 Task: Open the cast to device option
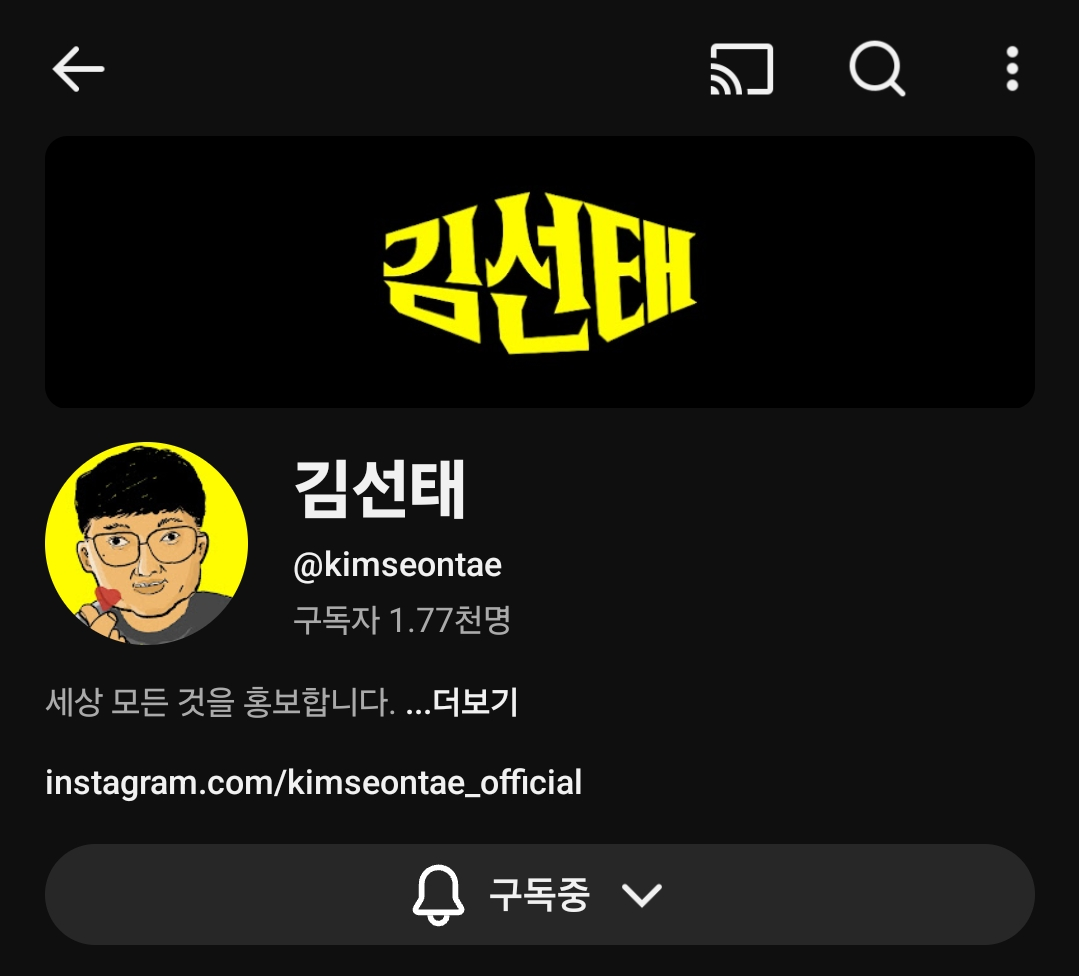click(741, 70)
